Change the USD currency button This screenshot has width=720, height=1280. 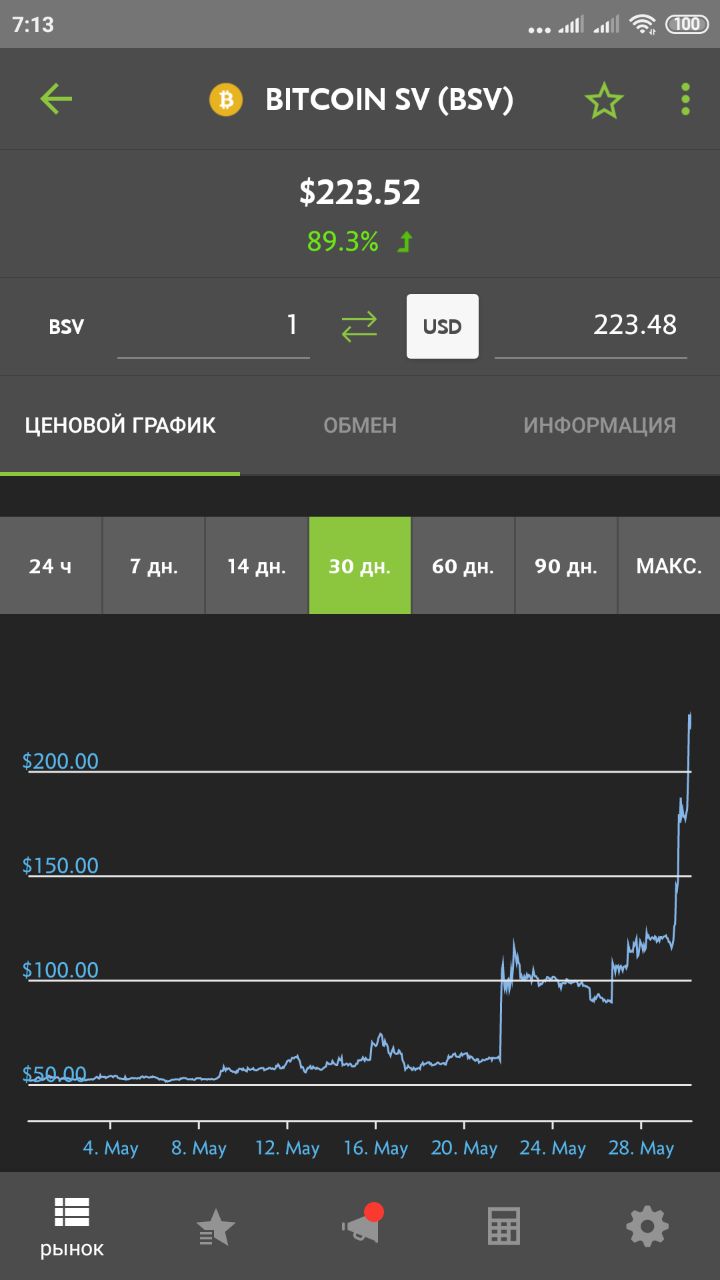[442, 326]
